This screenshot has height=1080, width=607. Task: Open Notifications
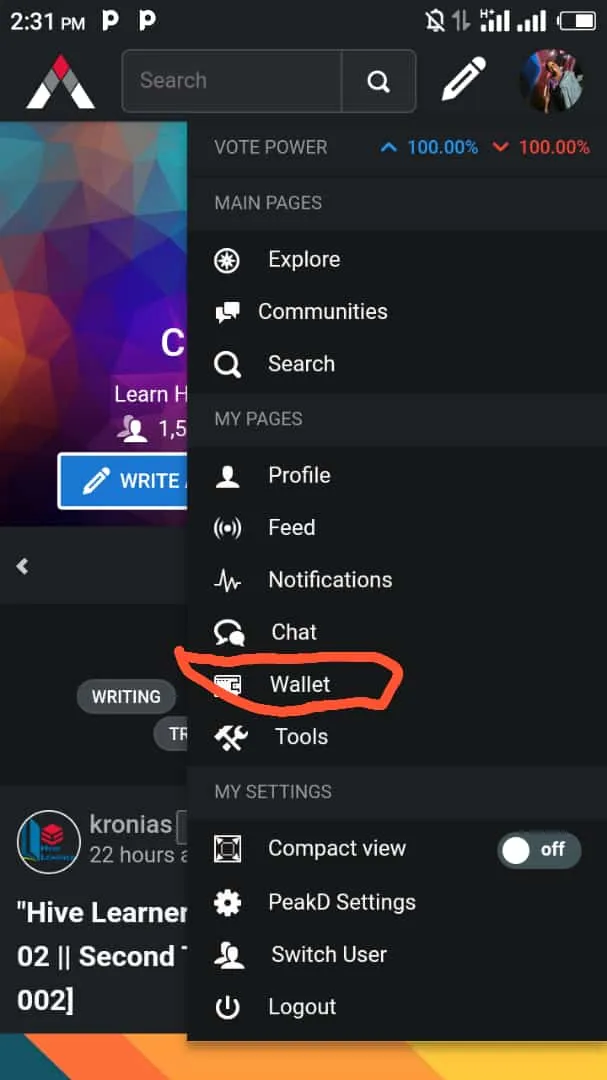(329, 580)
